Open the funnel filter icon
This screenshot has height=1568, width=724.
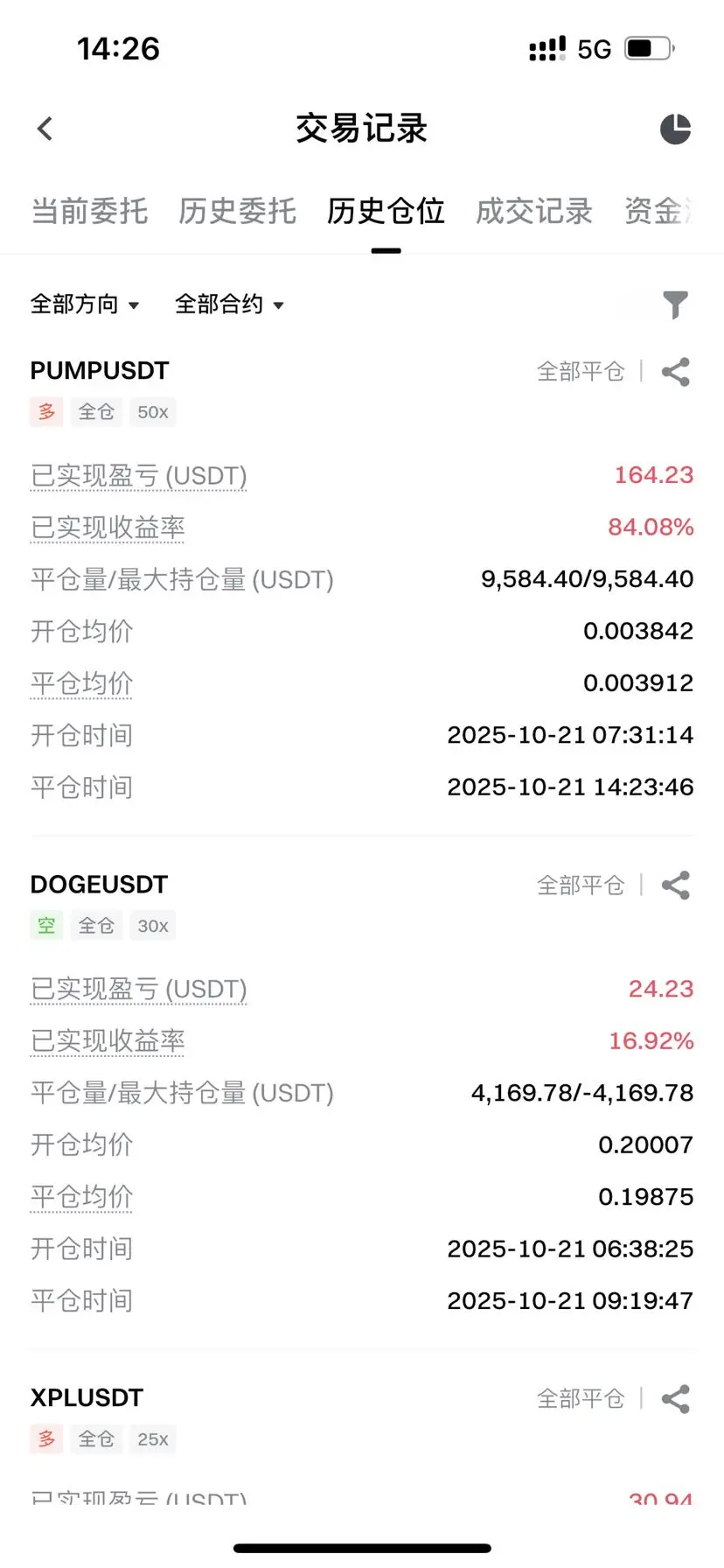675,304
